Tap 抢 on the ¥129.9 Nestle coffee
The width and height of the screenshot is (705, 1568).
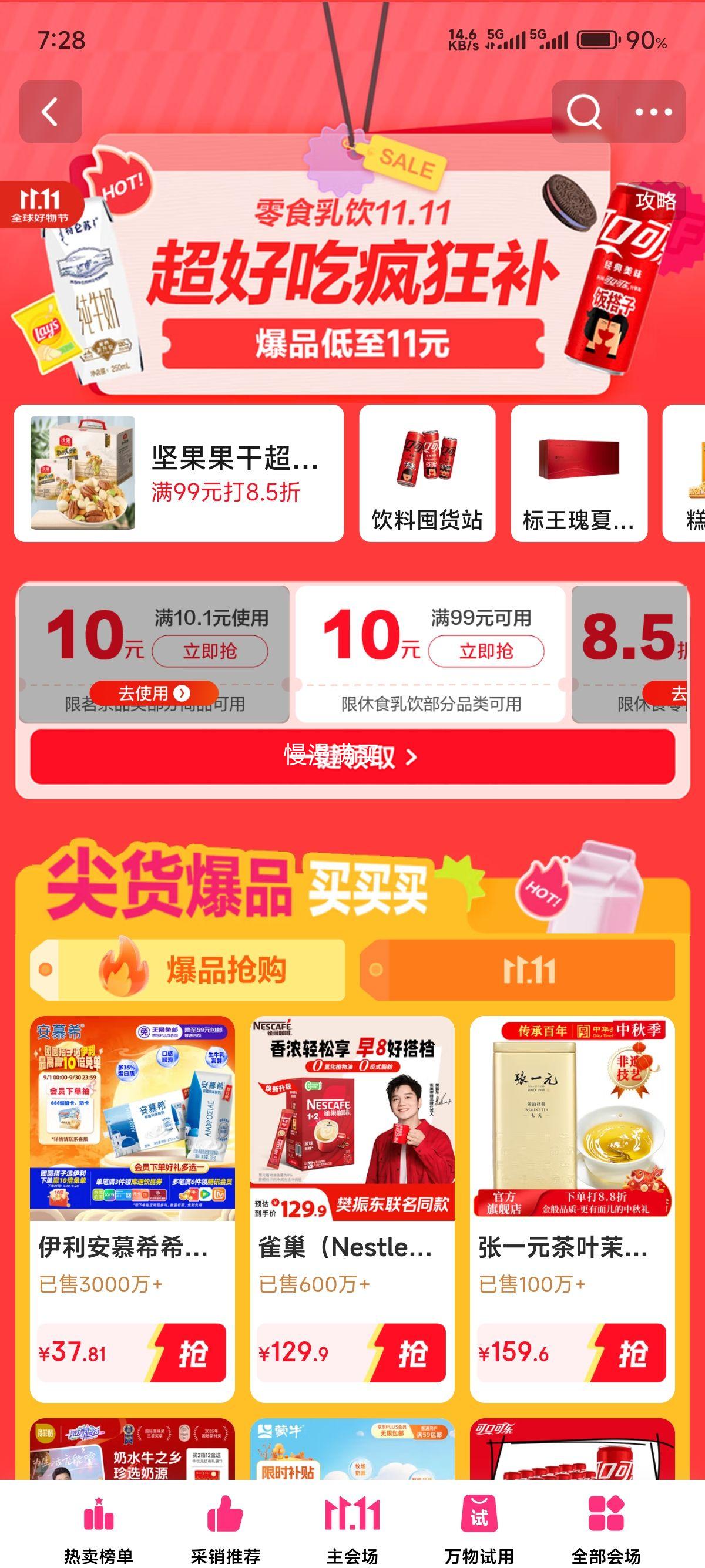(x=412, y=1354)
